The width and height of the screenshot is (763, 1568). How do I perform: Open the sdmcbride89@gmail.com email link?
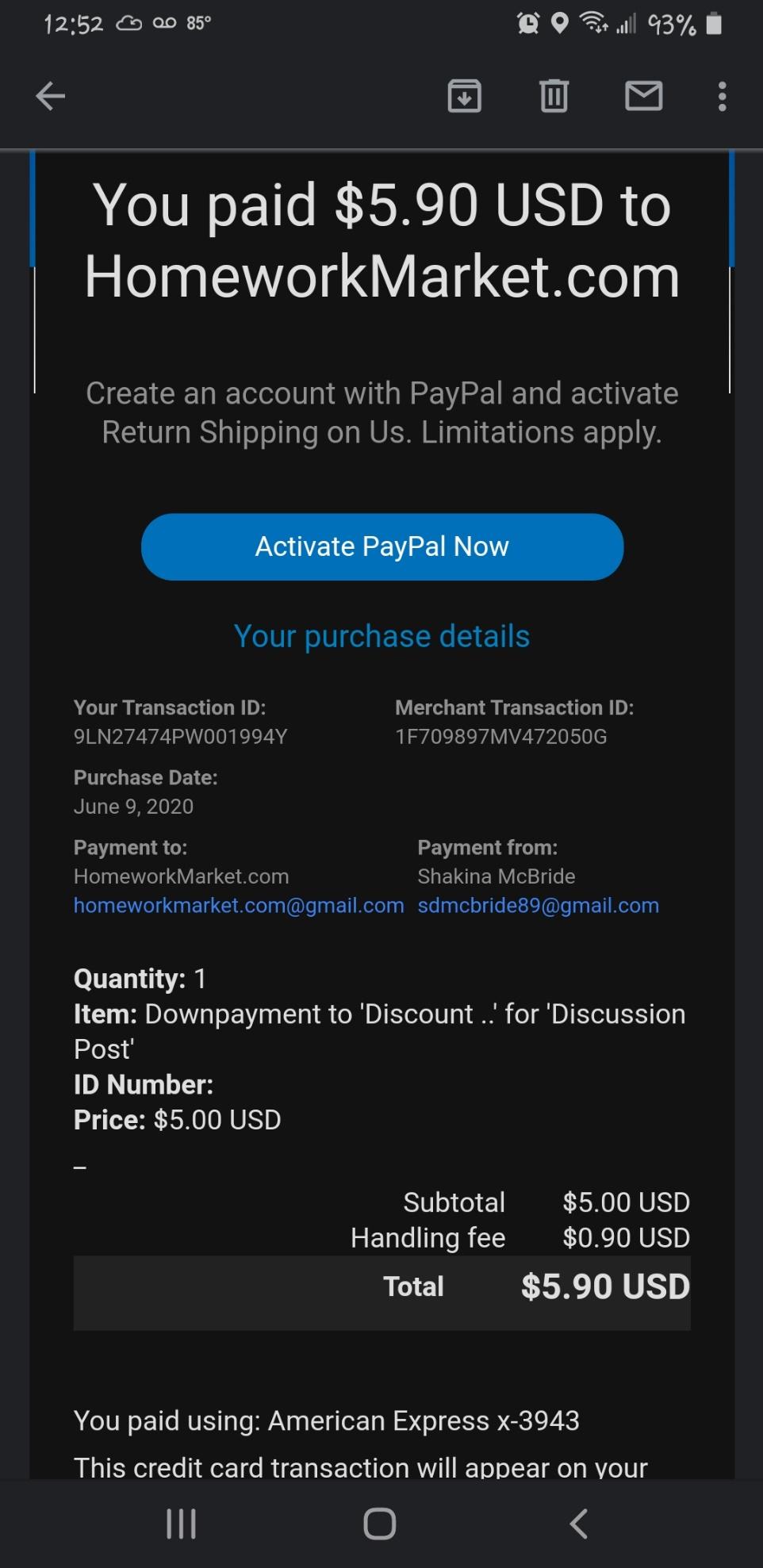coord(538,906)
